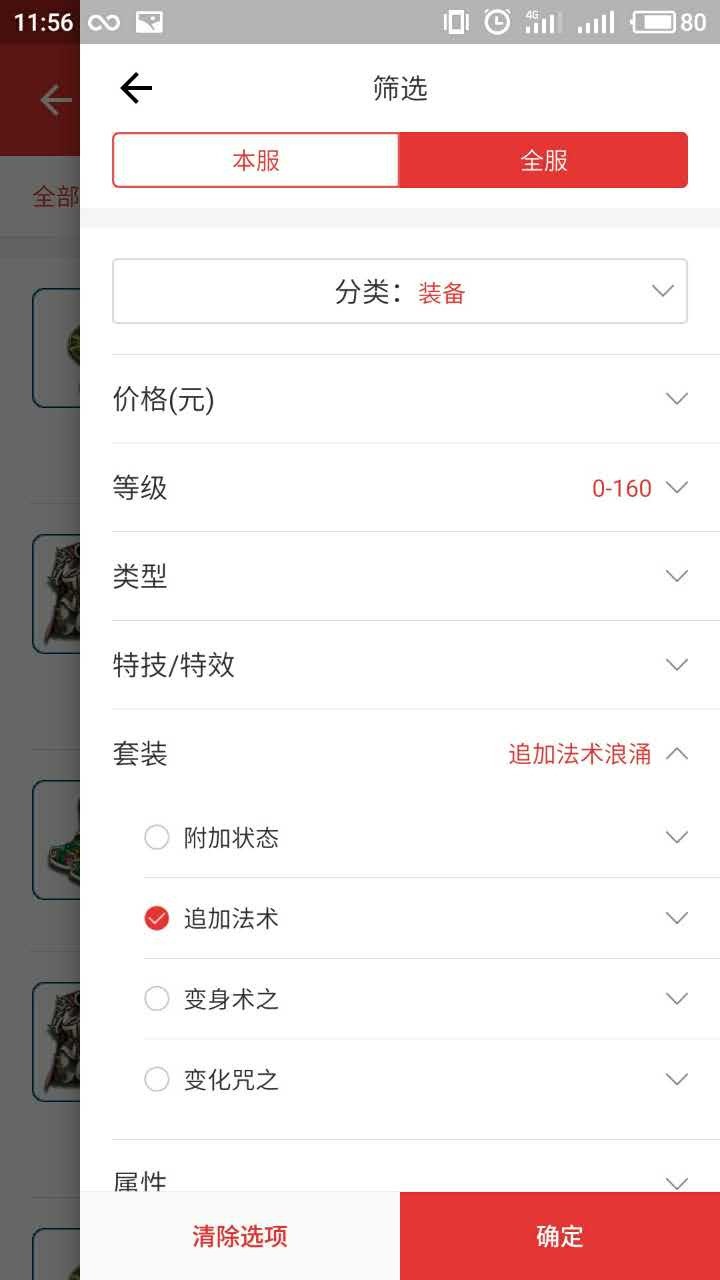The image size is (720, 1280).
Task: Tap the vibration mode icon in status bar
Action: 456,22
